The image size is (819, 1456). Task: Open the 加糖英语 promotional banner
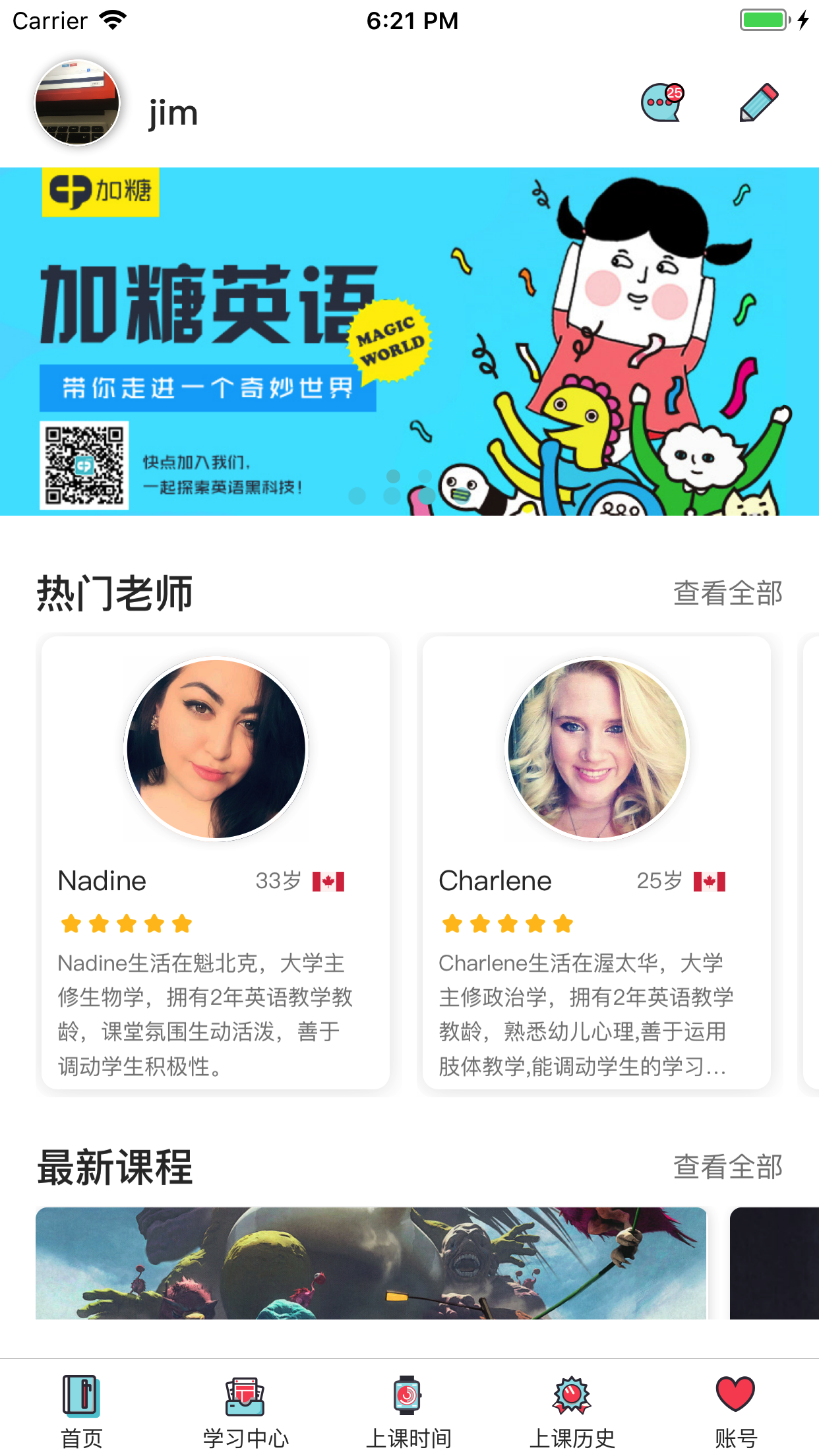point(409,342)
